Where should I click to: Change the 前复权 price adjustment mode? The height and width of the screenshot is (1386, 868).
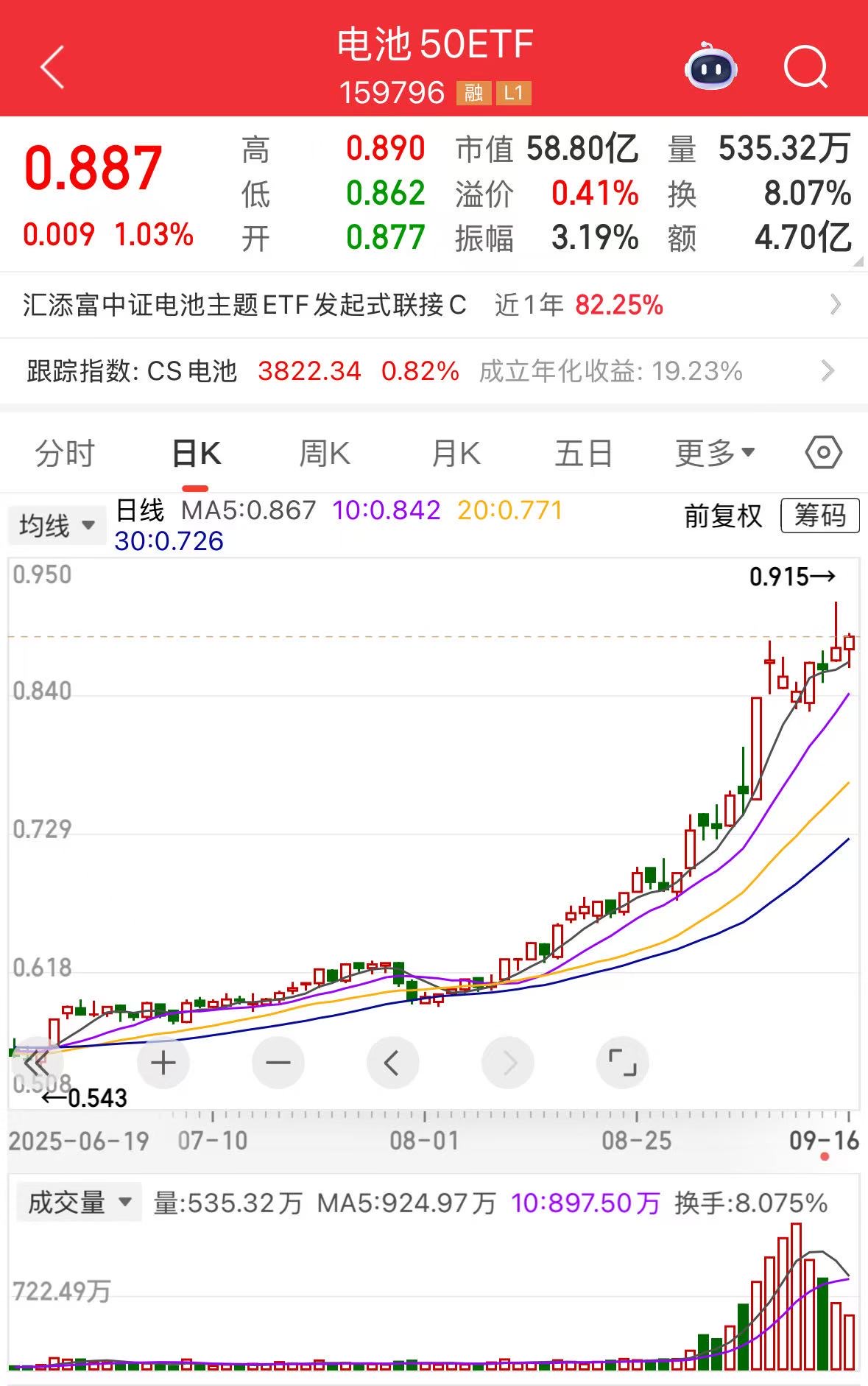723,516
